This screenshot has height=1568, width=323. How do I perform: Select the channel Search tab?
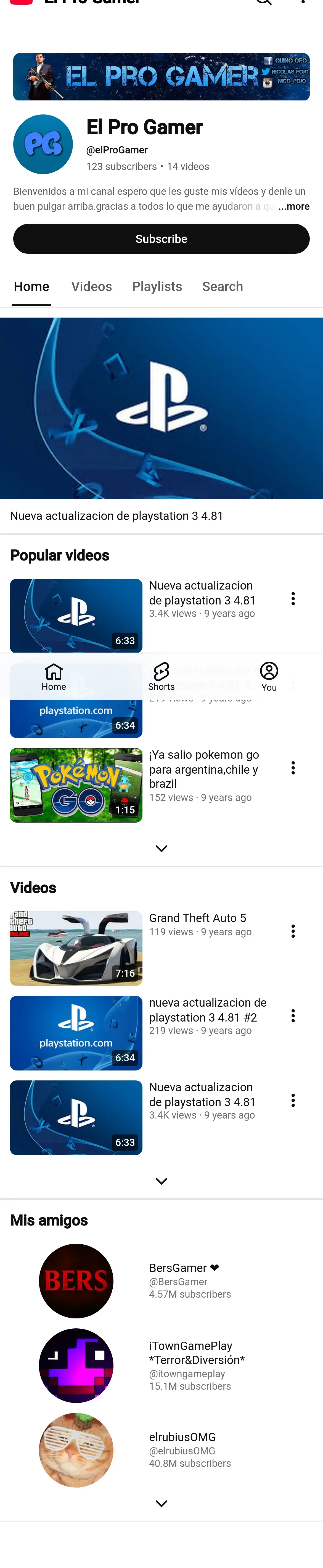[222, 287]
